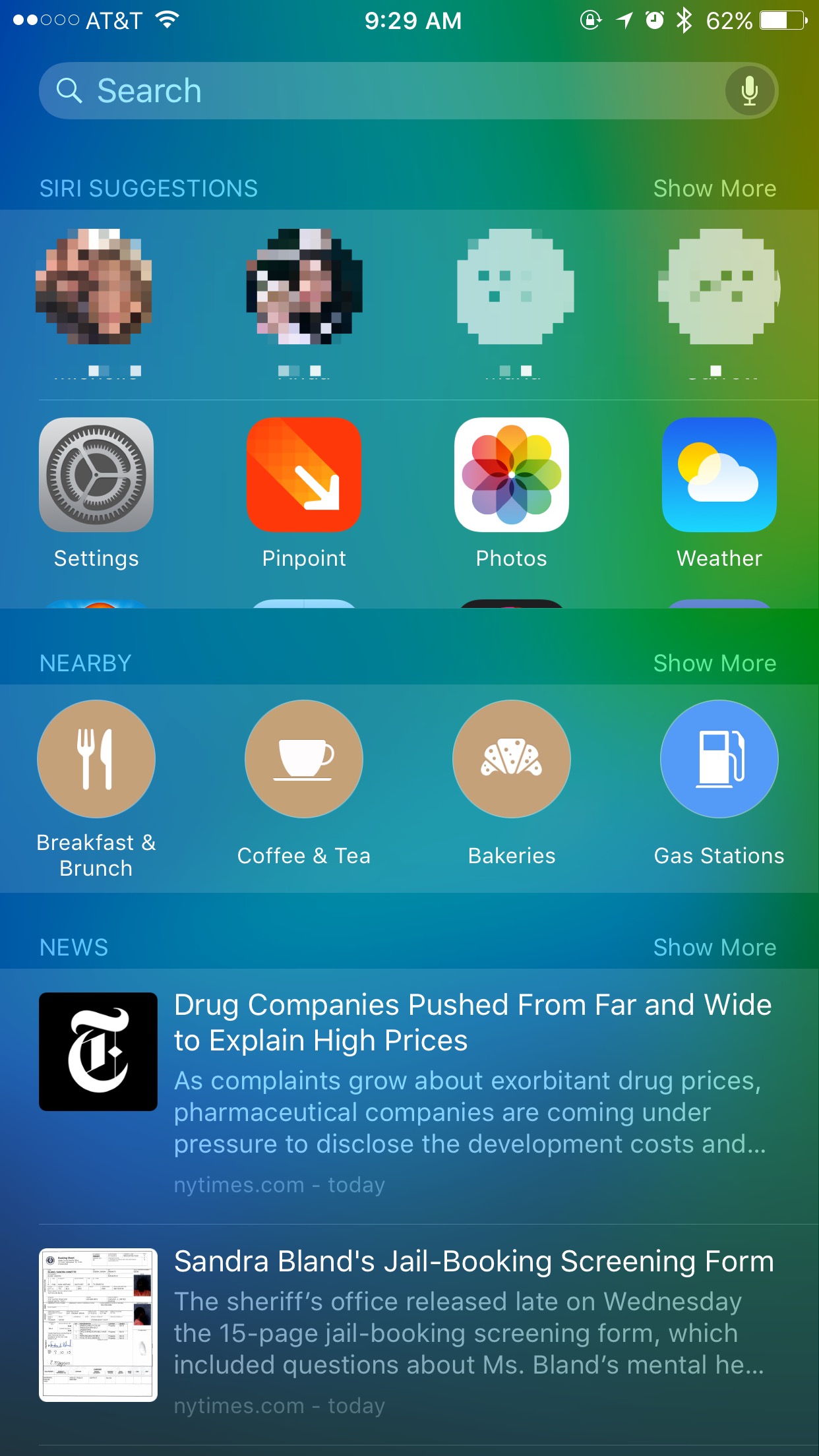Show more News stories
The height and width of the screenshot is (1456, 819).
pos(714,948)
